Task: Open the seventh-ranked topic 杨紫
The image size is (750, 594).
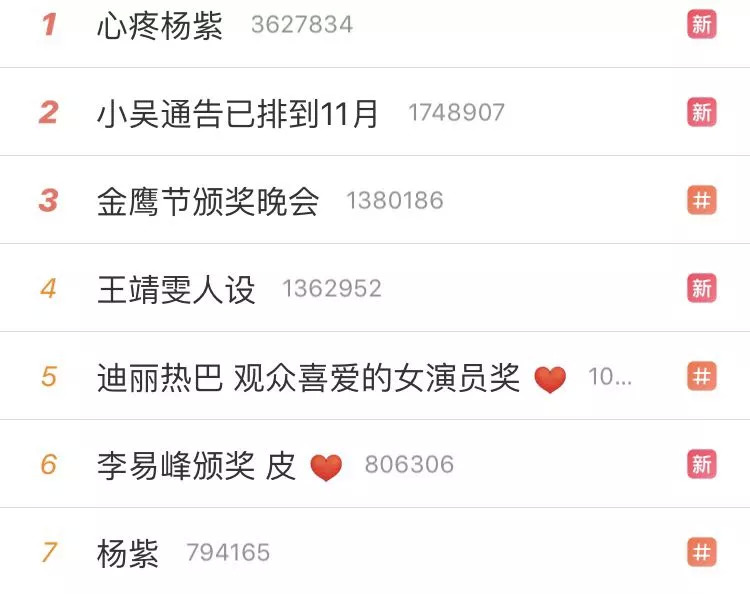Action: coord(128,552)
